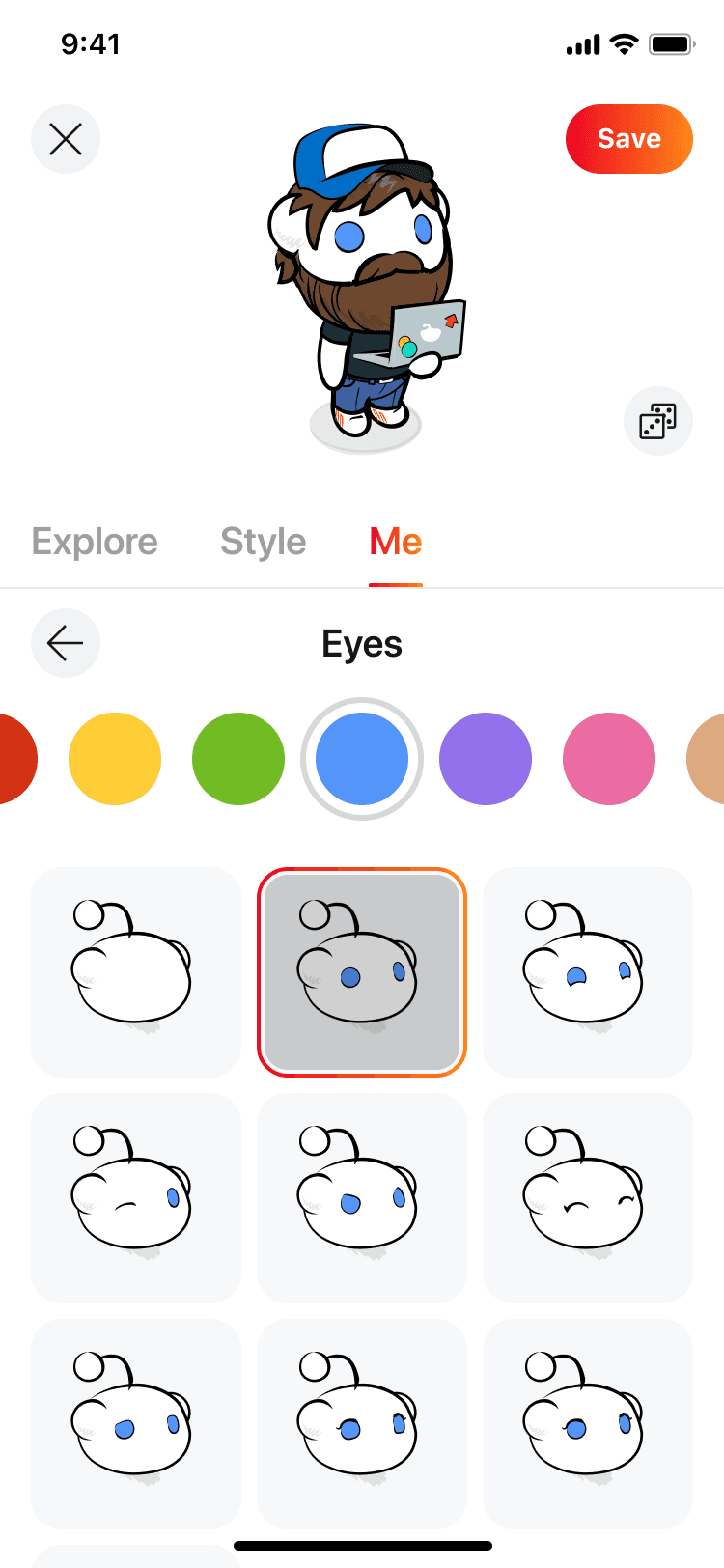Save the avatar changes
Screen dimensions: 724x1568
coord(628,139)
